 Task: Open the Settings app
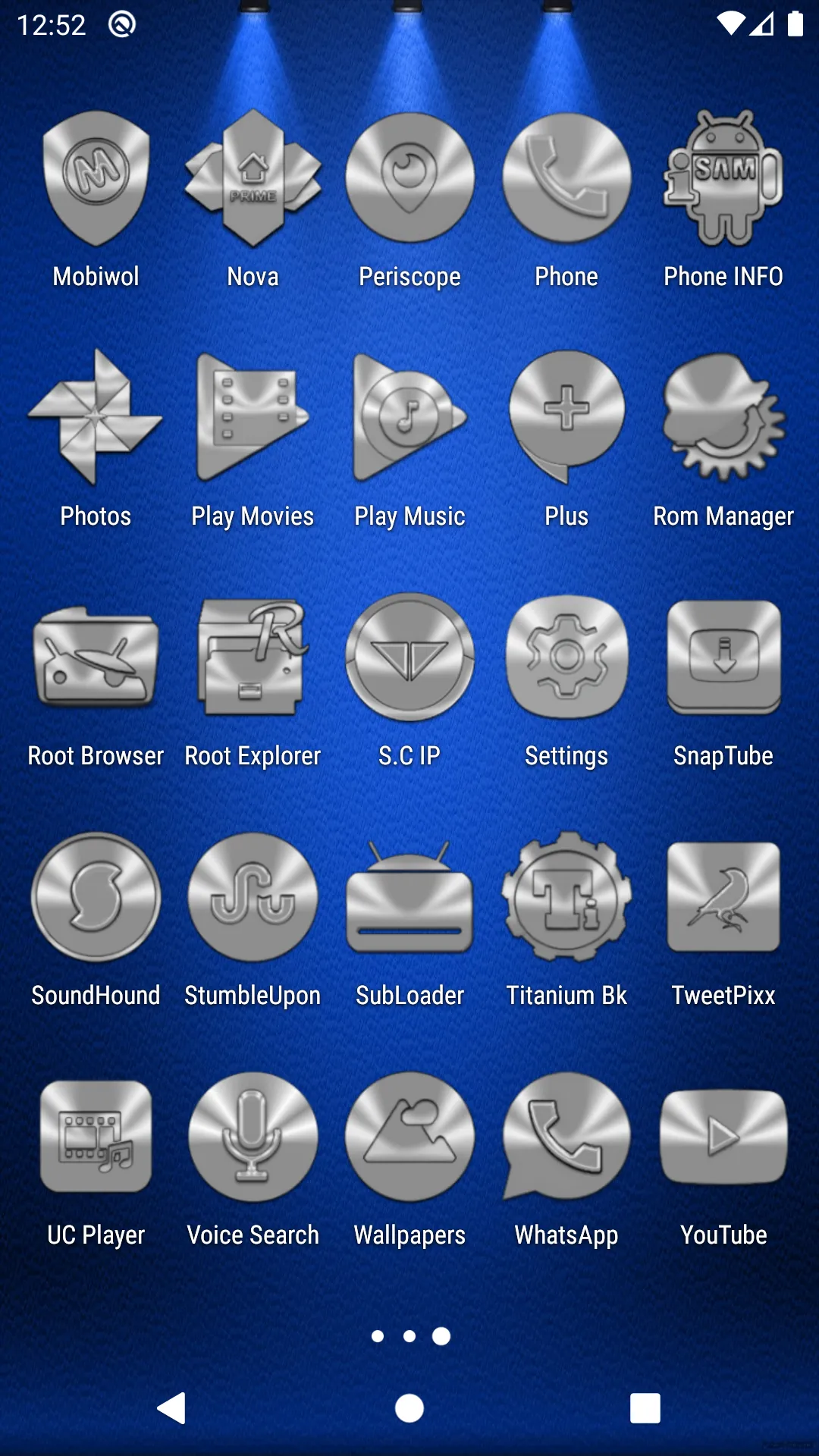pos(566,657)
